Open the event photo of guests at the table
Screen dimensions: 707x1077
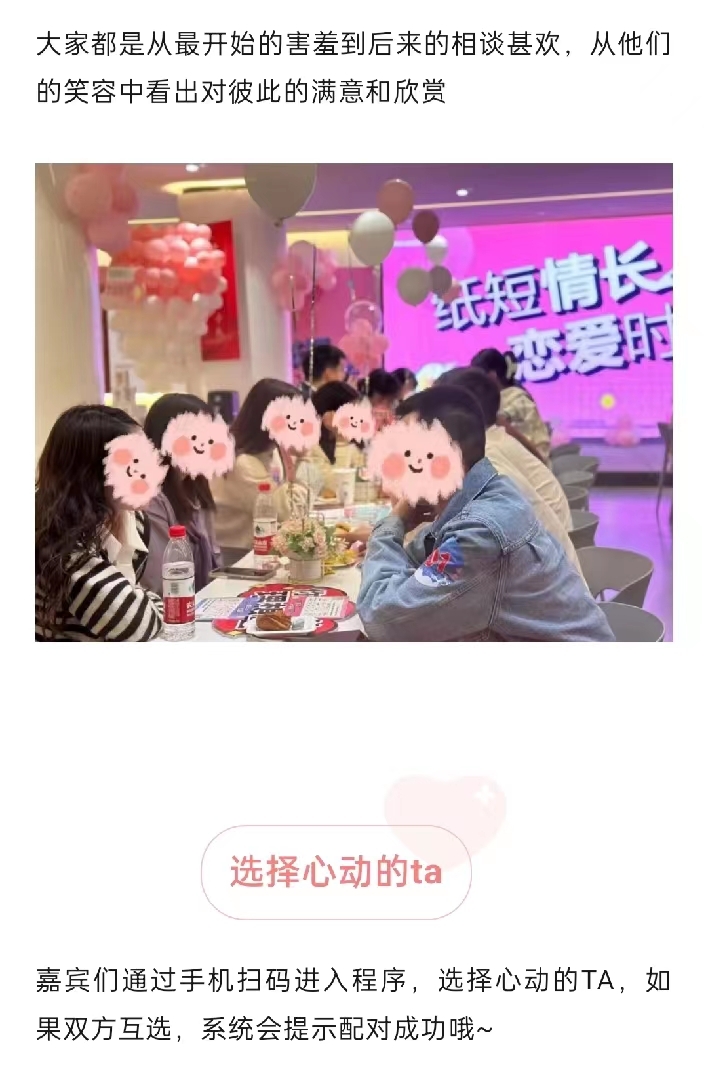(x=353, y=402)
